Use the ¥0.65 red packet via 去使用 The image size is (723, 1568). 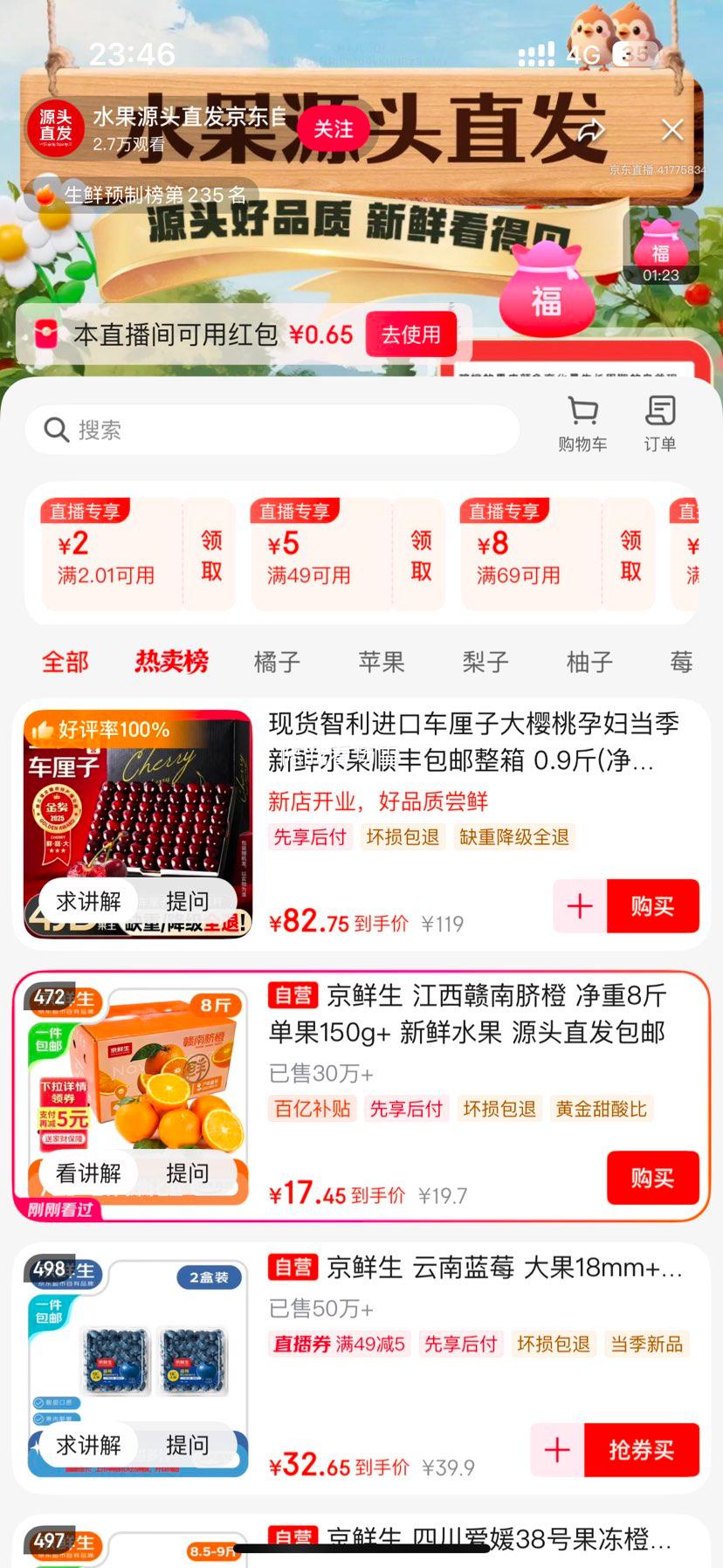click(x=411, y=334)
